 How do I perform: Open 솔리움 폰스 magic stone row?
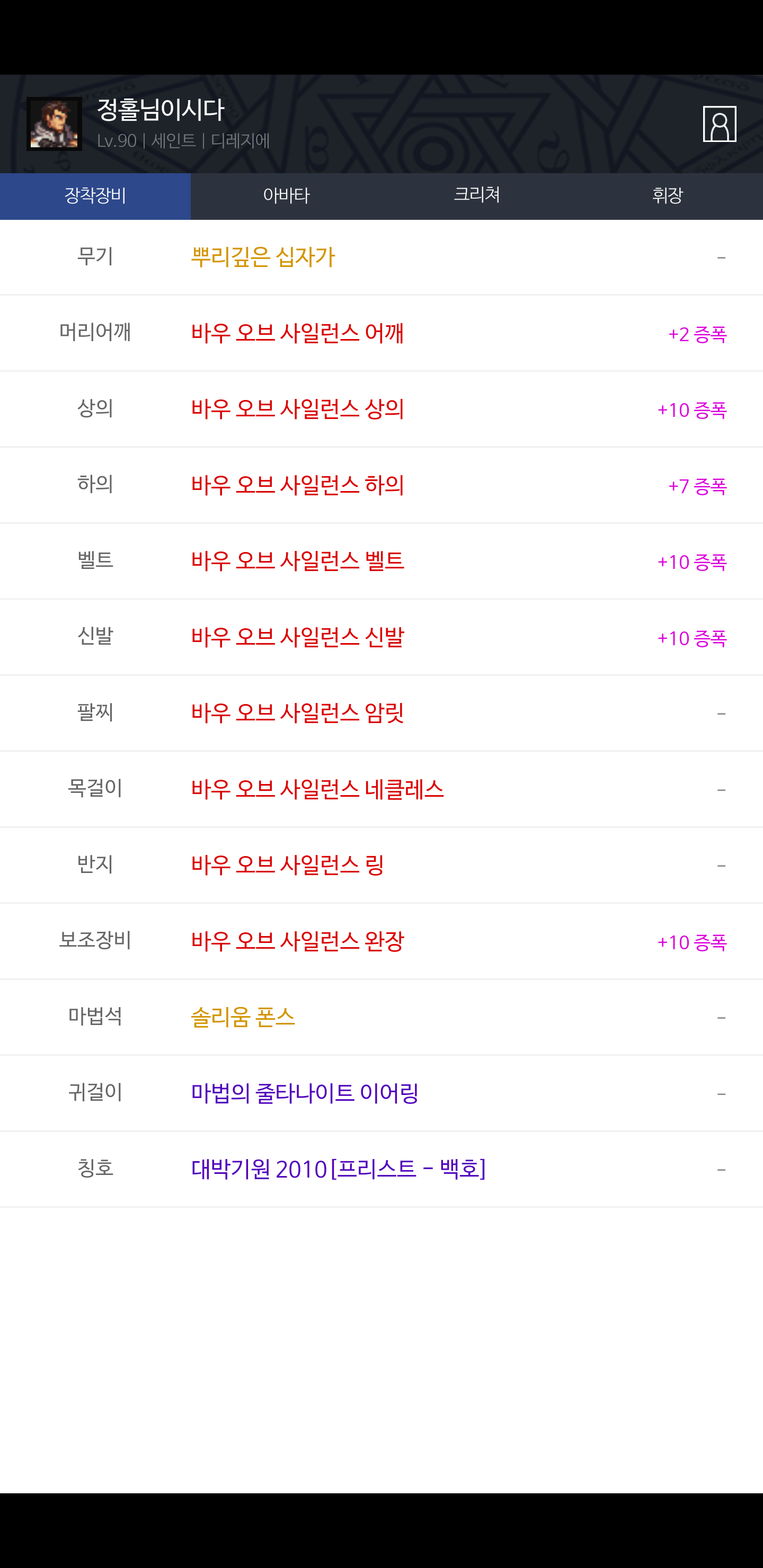(x=381, y=1018)
